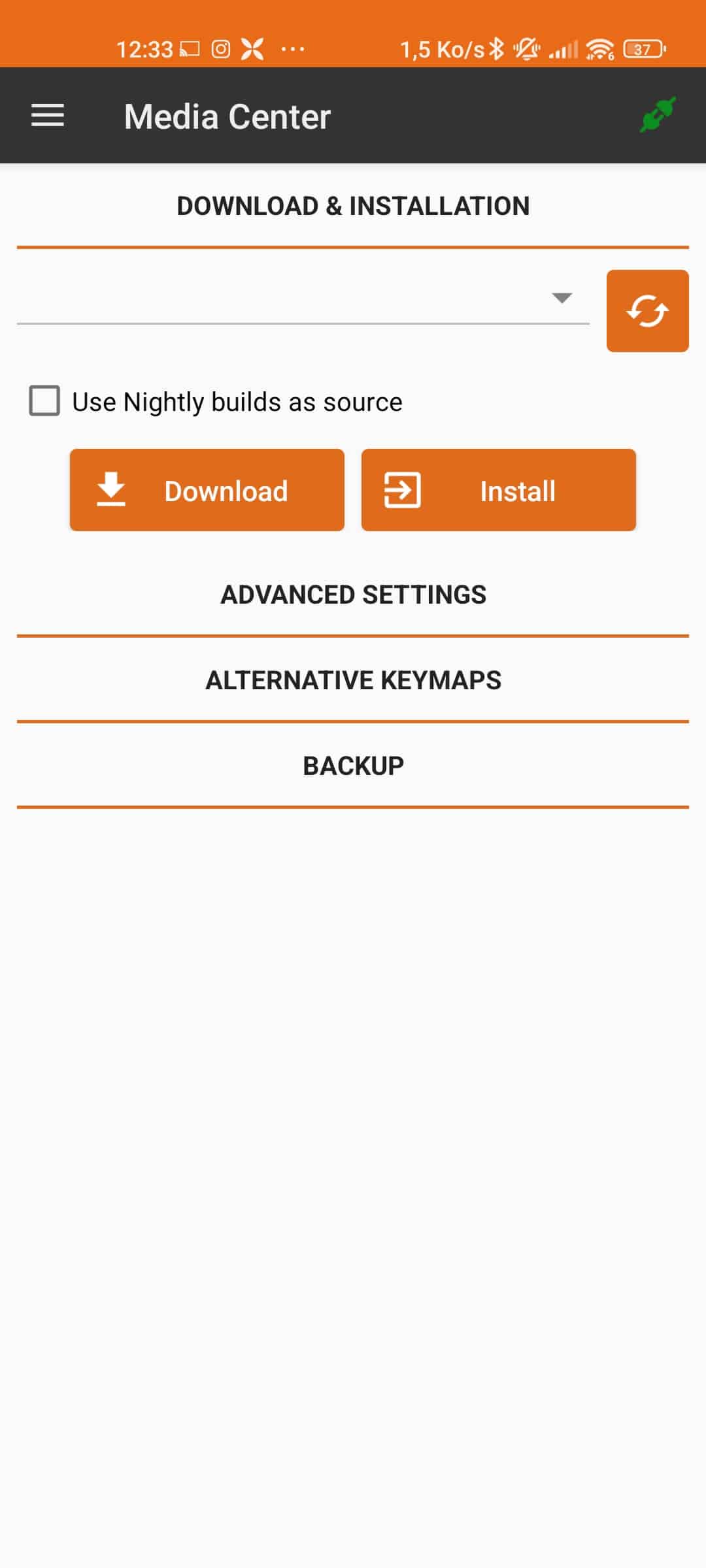Image resolution: width=706 pixels, height=1568 pixels.
Task: Open the version selection dropdown
Action: (x=303, y=299)
